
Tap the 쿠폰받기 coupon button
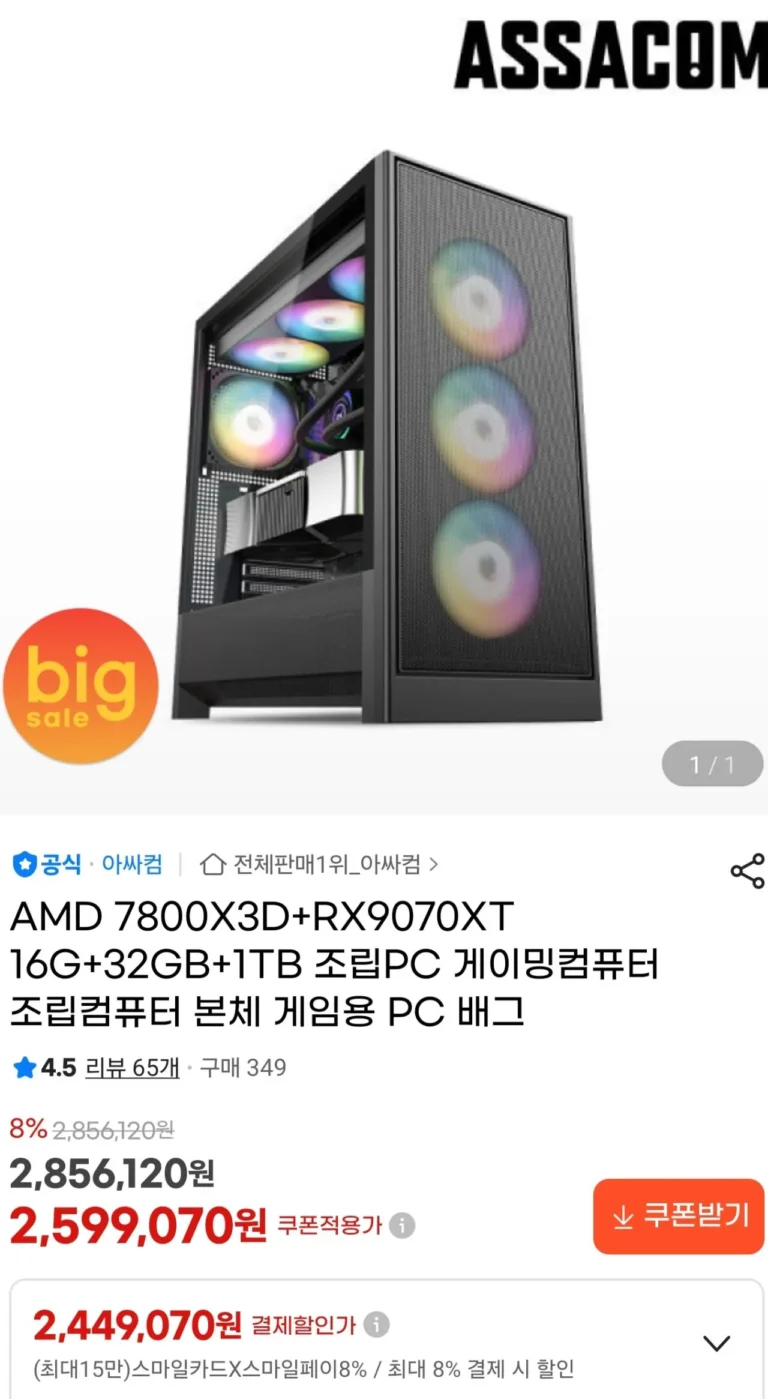[x=678, y=1216]
